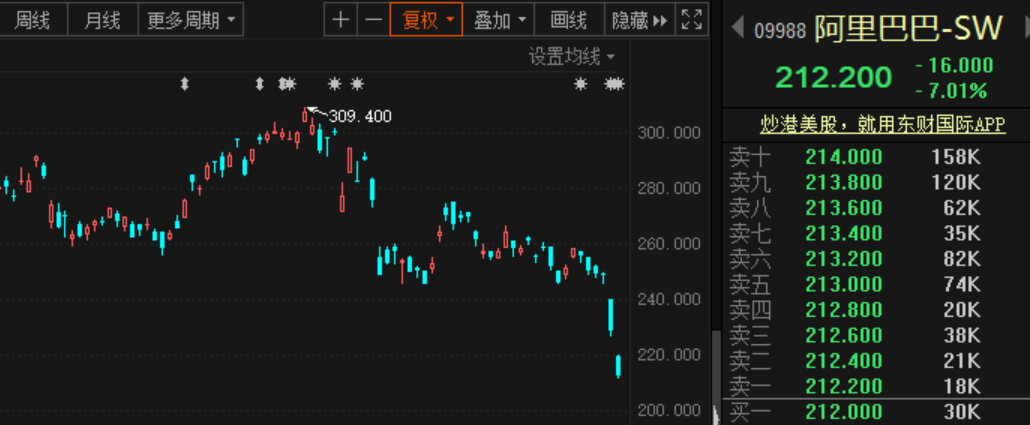Open the 更多周期 dropdown
This screenshot has height=425, width=1030.
tap(192, 19)
